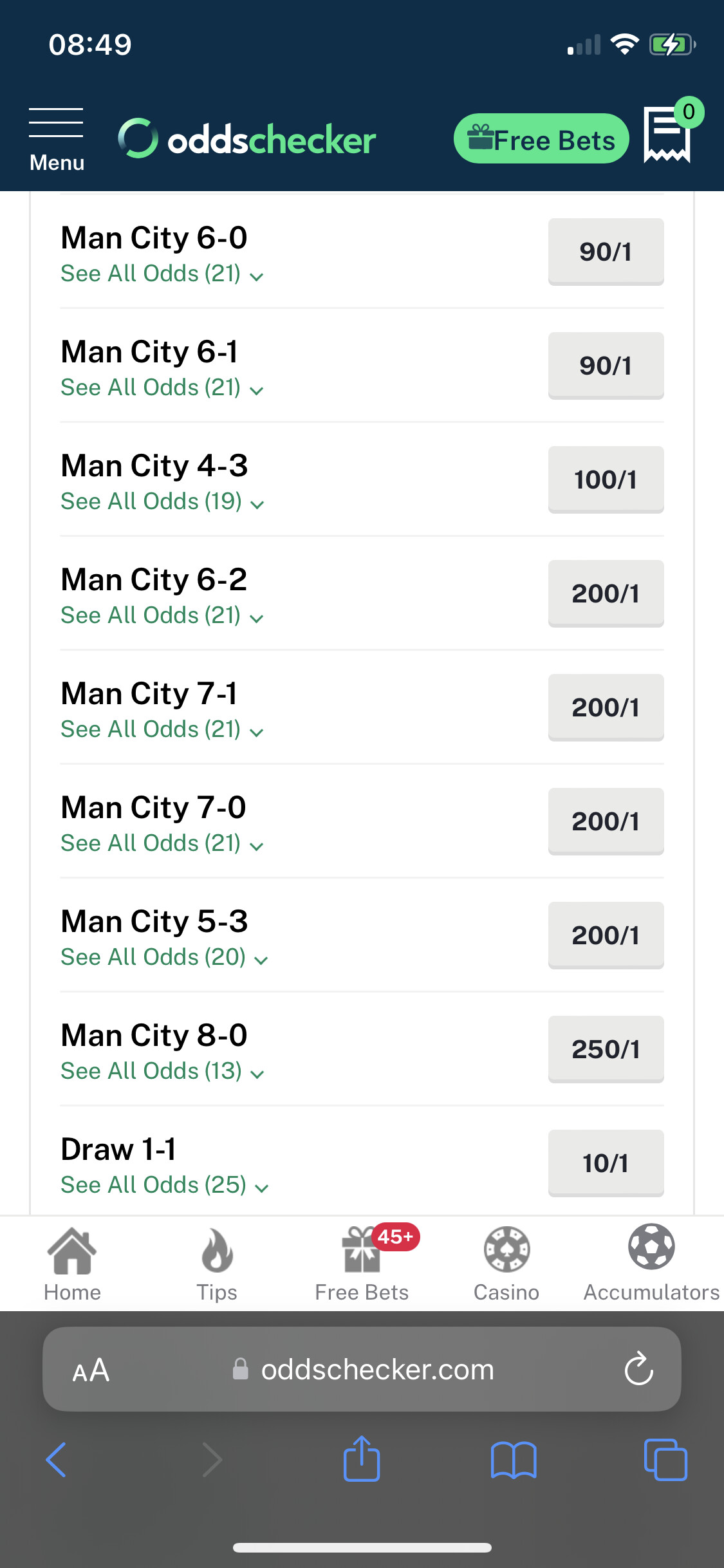Expand See All Odds for Man City 7-0
This screenshot has height=1568, width=724.
[x=162, y=844]
